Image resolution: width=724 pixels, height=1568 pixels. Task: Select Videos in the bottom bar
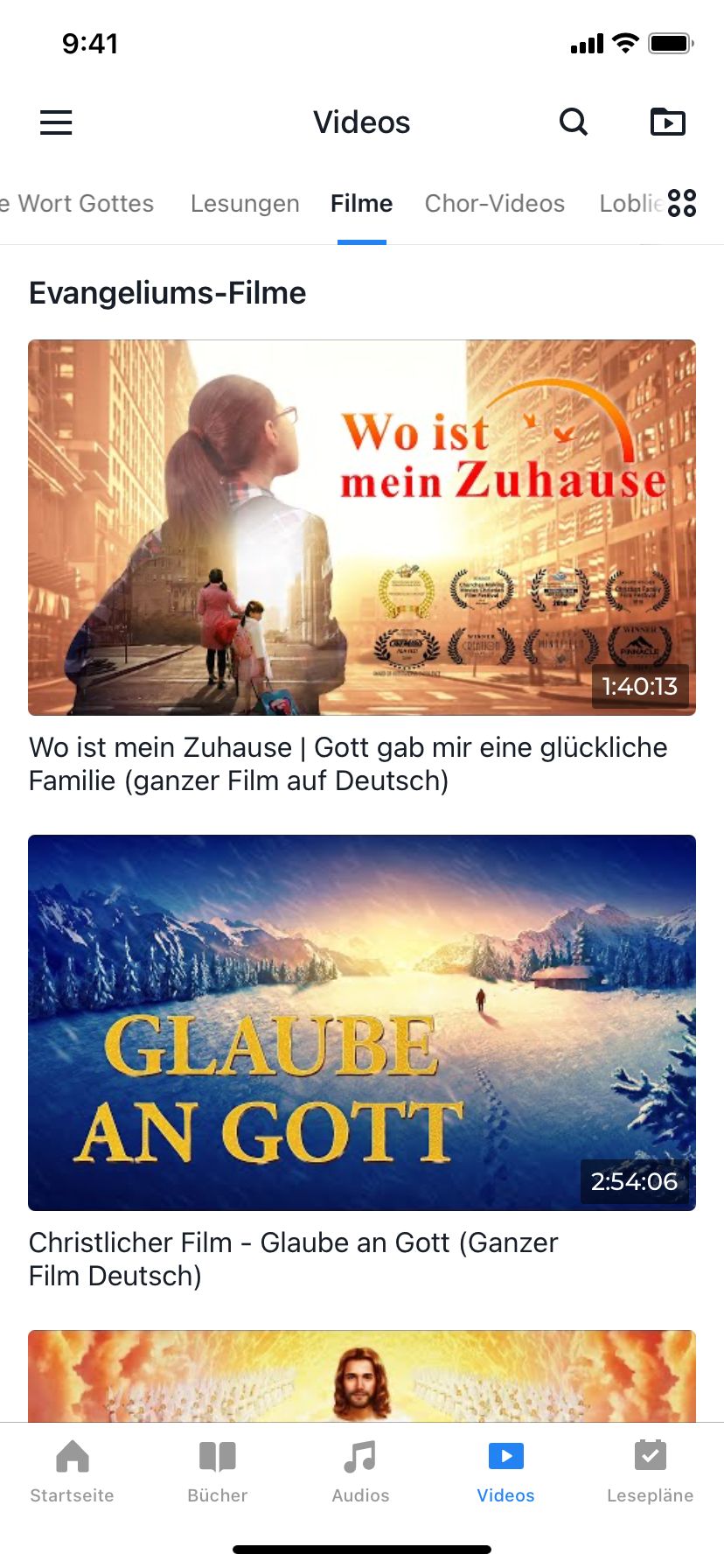(505, 1472)
